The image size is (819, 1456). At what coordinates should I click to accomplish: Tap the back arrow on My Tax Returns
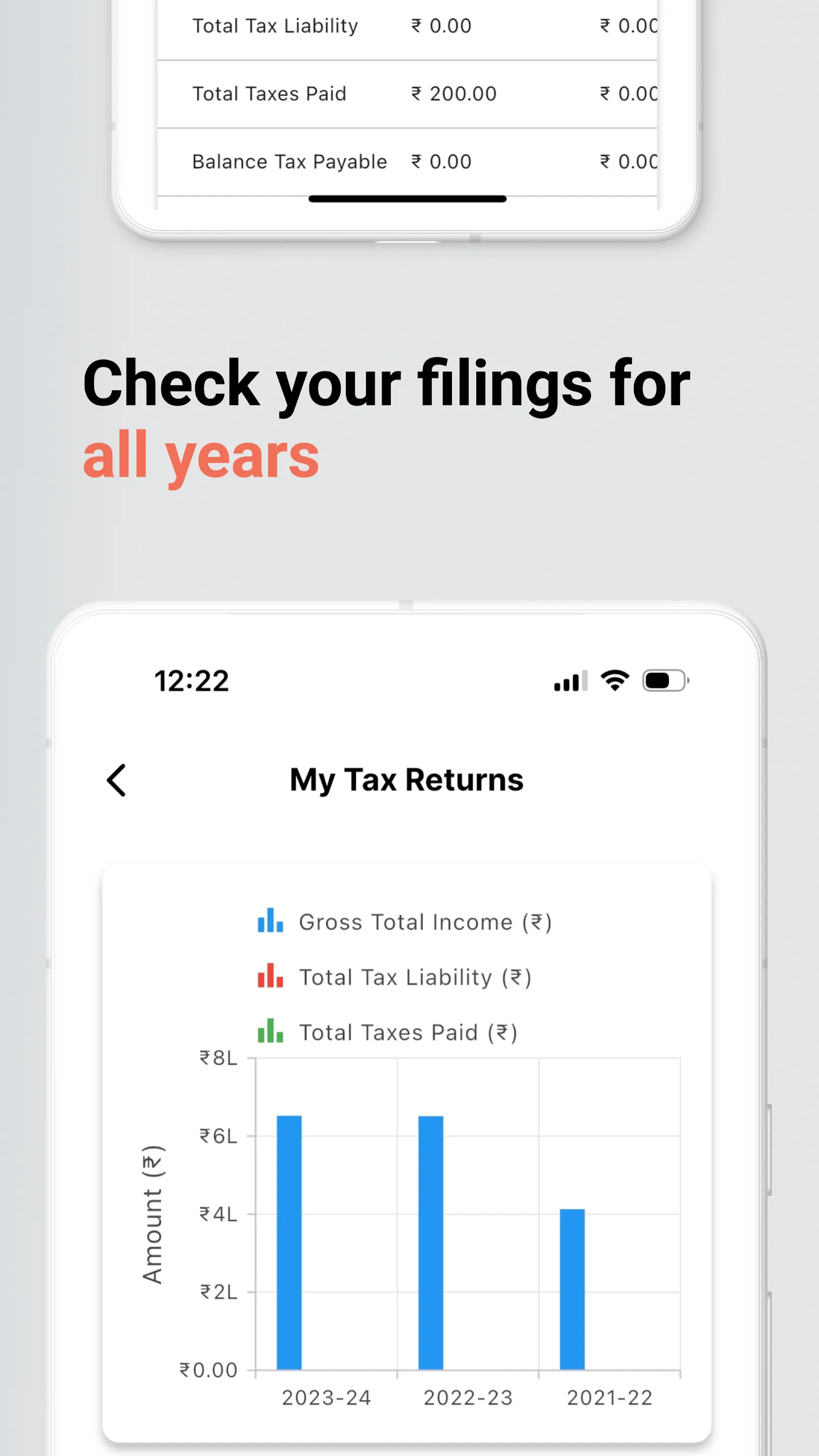pos(117,780)
